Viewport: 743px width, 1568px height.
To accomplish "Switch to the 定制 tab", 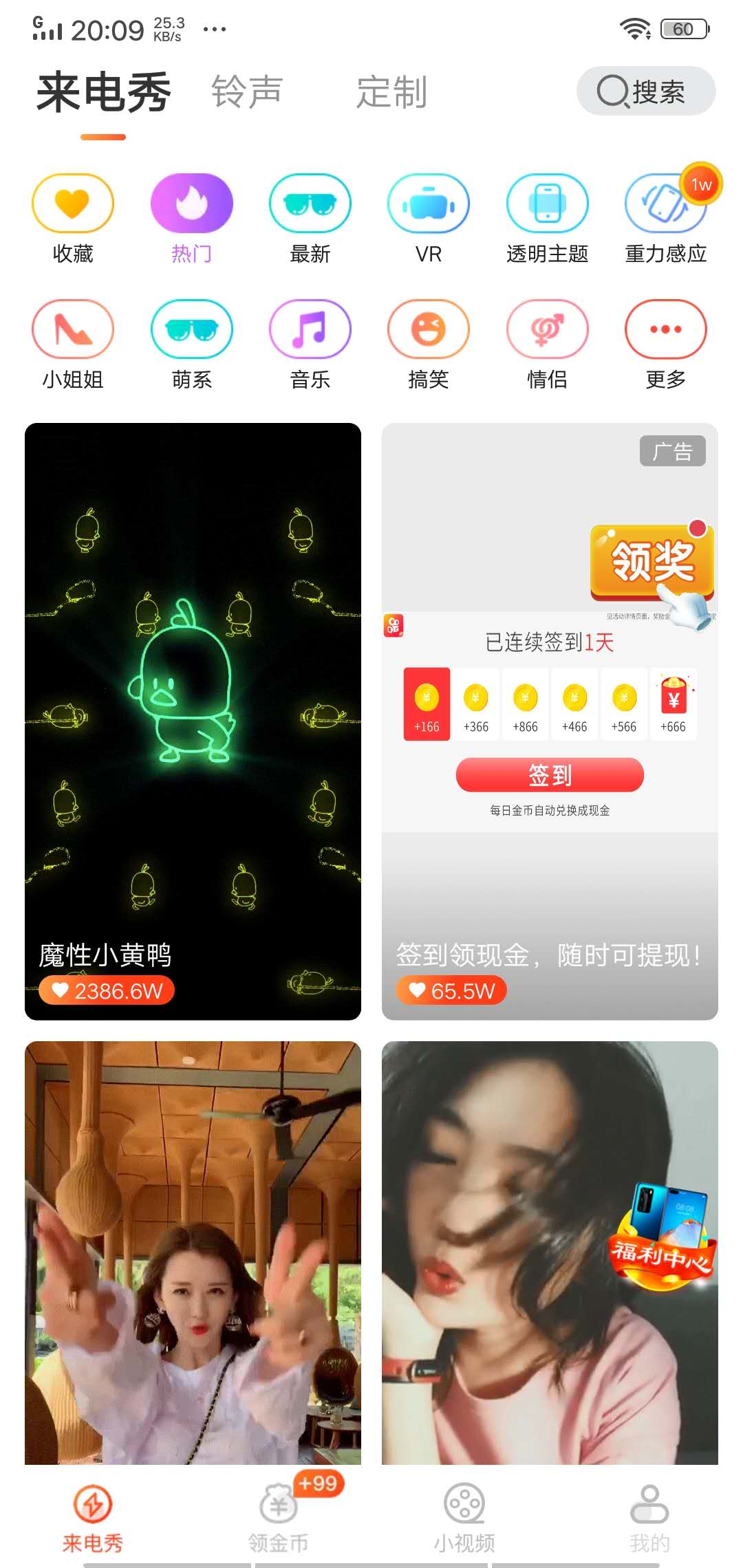I will tap(391, 91).
